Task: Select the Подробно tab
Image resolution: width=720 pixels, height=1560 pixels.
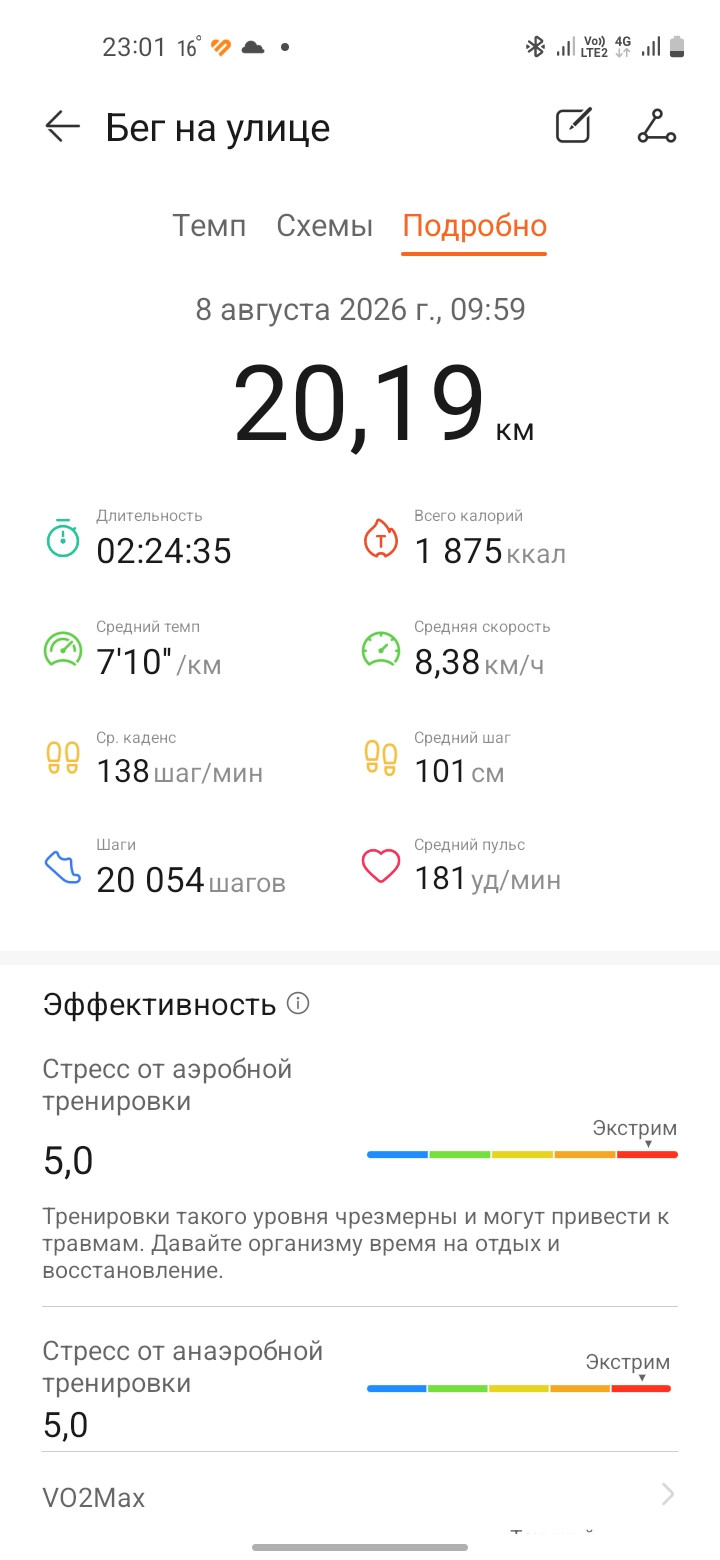Action: 474,226
